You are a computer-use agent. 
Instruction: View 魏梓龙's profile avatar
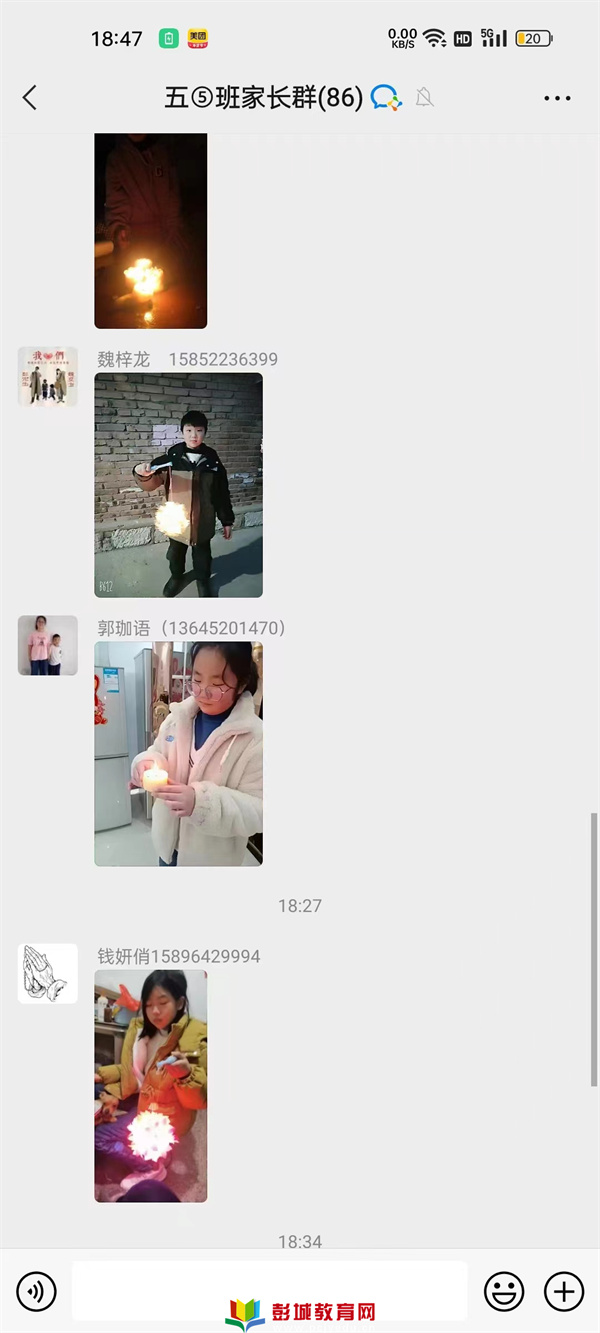(x=48, y=376)
